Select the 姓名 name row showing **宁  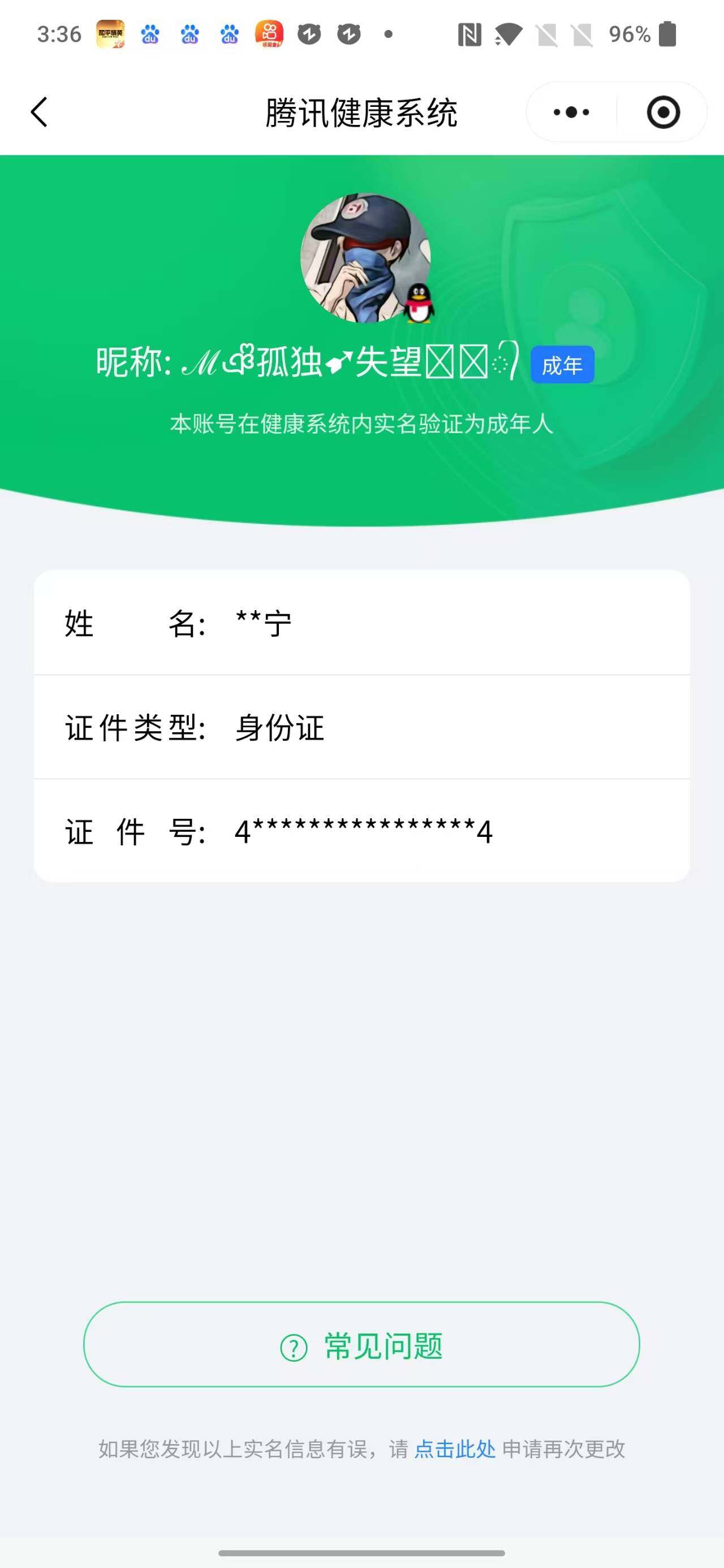[x=361, y=624]
